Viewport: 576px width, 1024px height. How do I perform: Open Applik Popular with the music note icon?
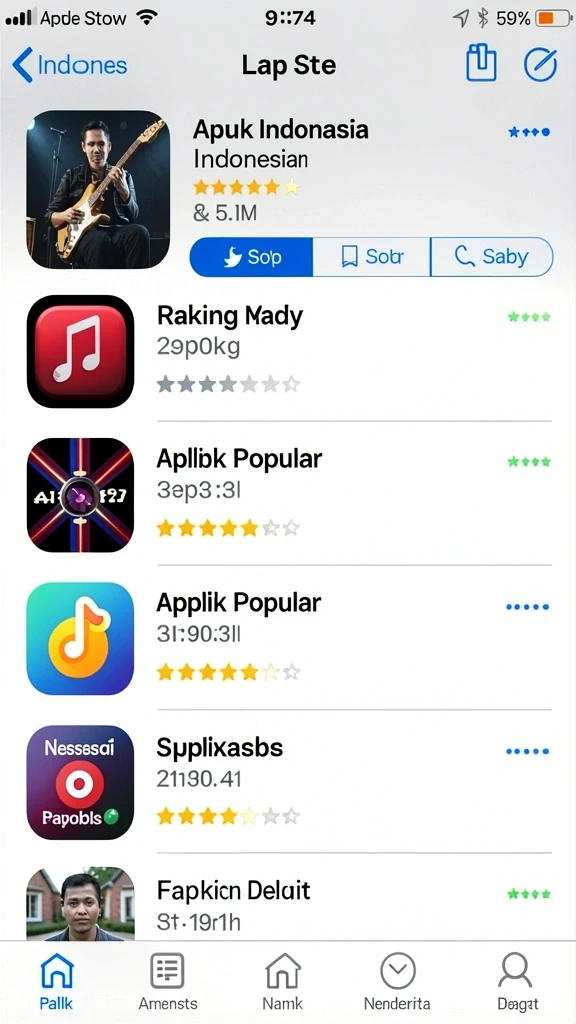(289, 638)
